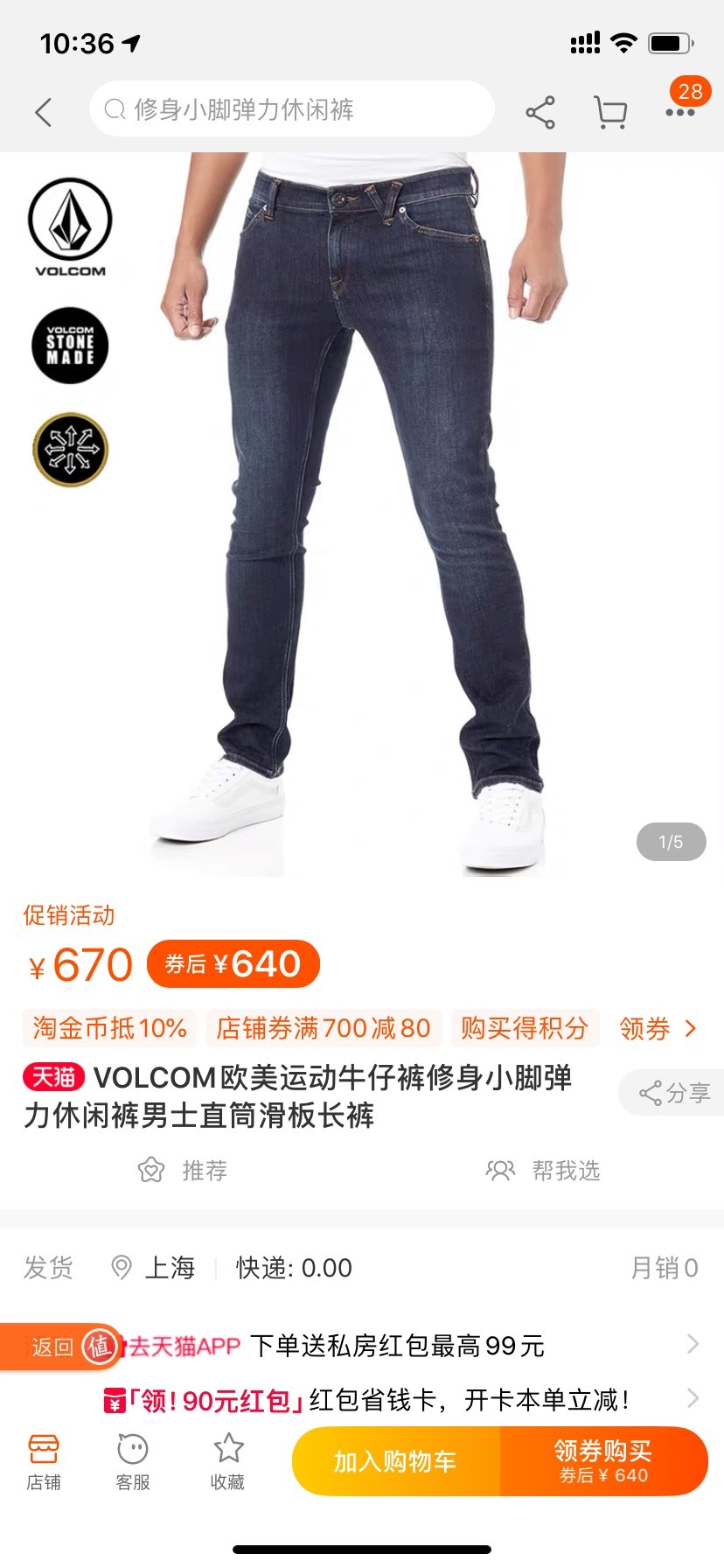
Task: Open the jeans product photo
Action: (362, 514)
